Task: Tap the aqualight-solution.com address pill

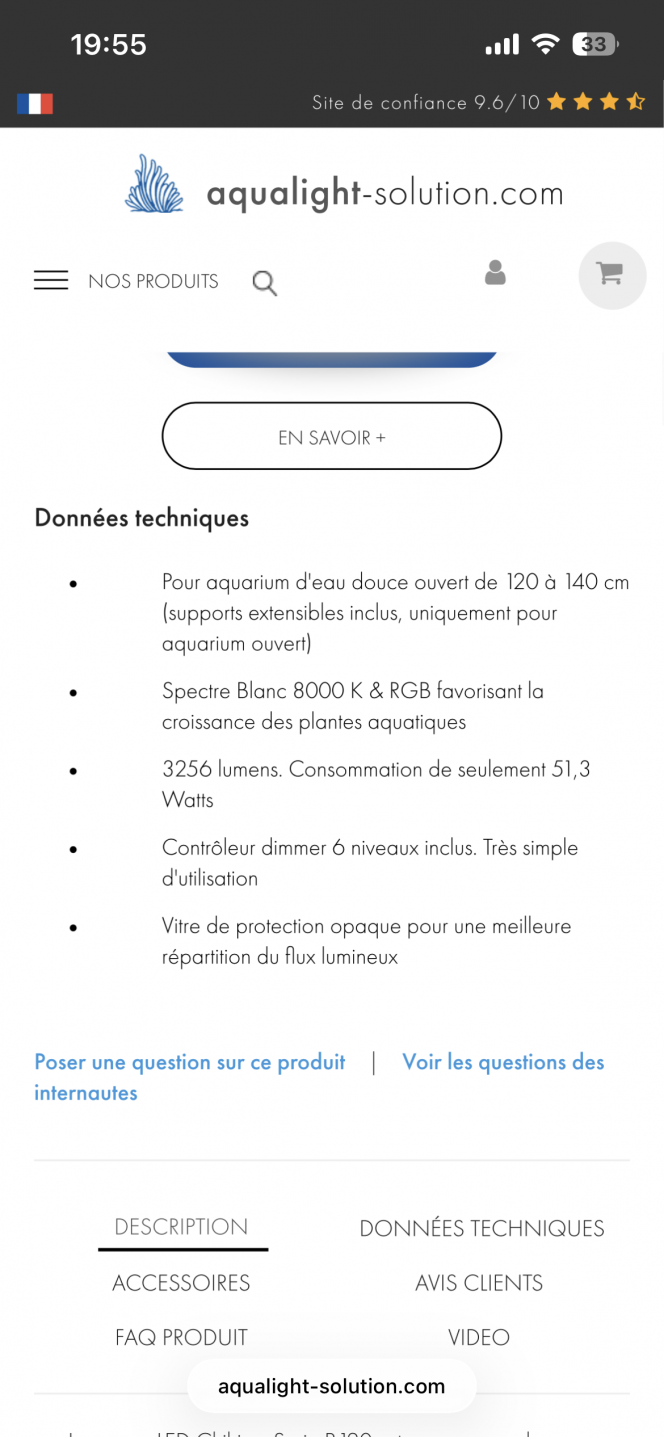Action: (x=331, y=1386)
